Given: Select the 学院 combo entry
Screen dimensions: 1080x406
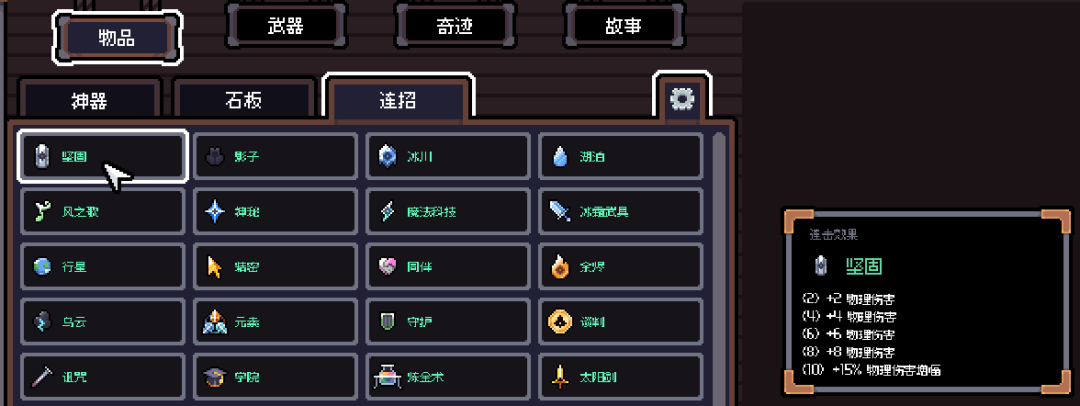Looking at the screenshot, I should [276, 377].
